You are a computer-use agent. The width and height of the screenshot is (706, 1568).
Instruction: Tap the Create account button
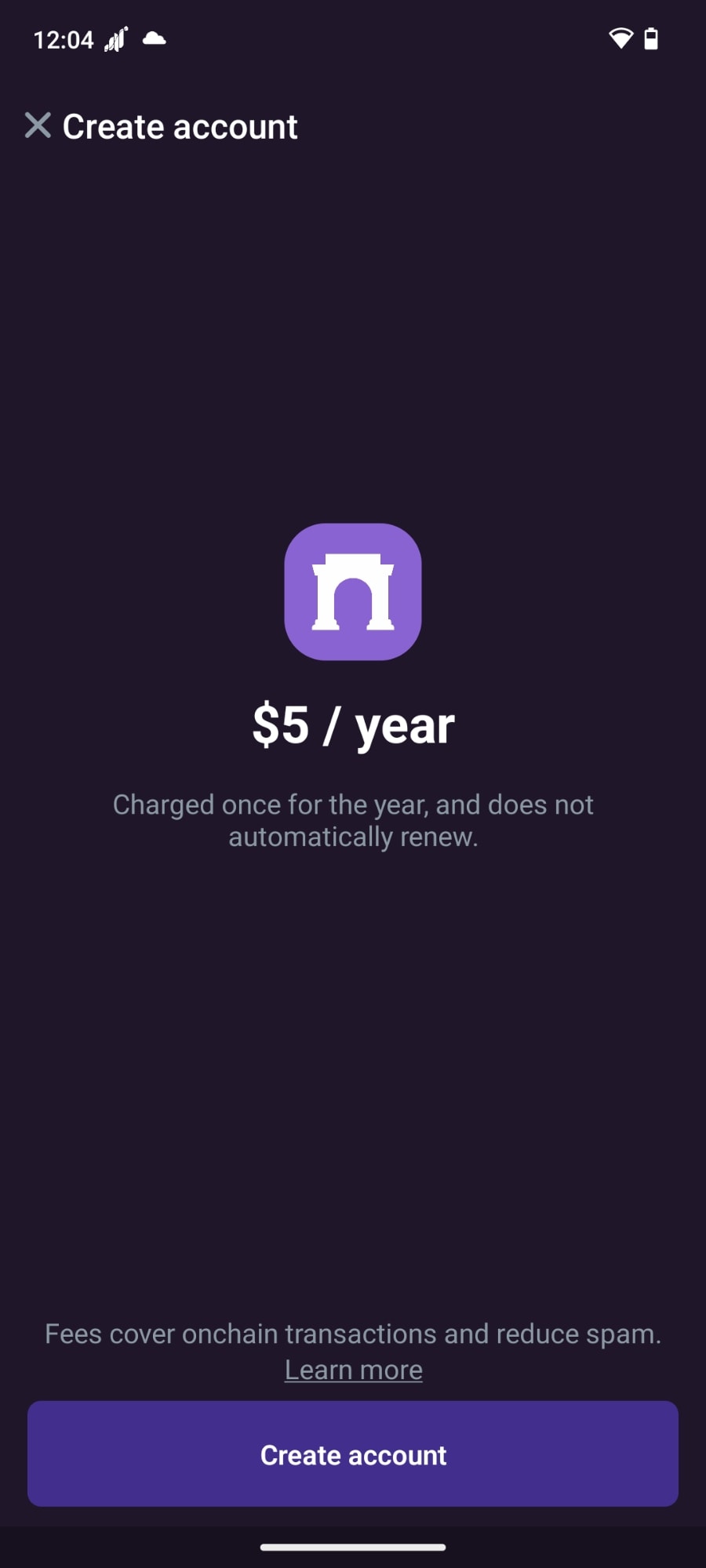pyautogui.click(x=353, y=1454)
